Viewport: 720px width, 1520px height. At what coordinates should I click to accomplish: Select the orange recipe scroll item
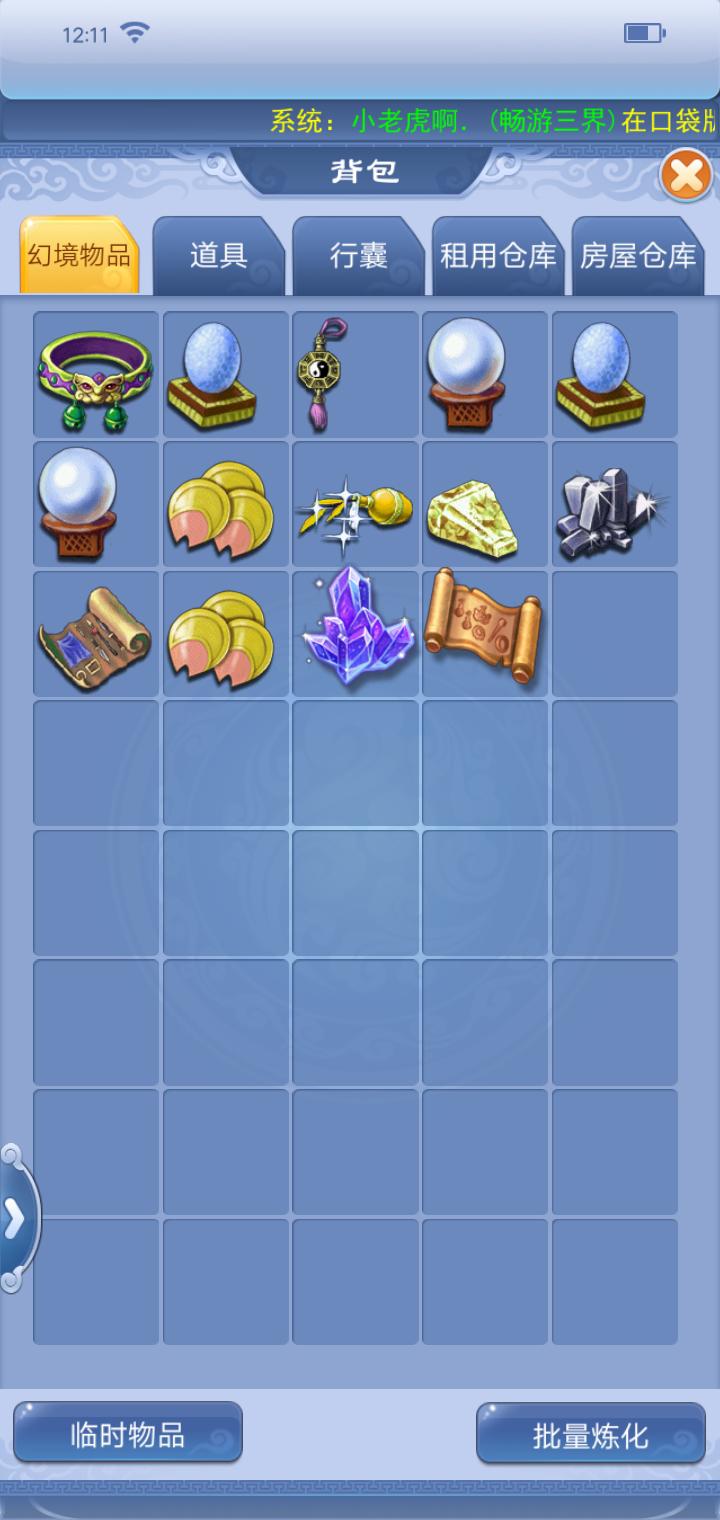pos(485,634)
